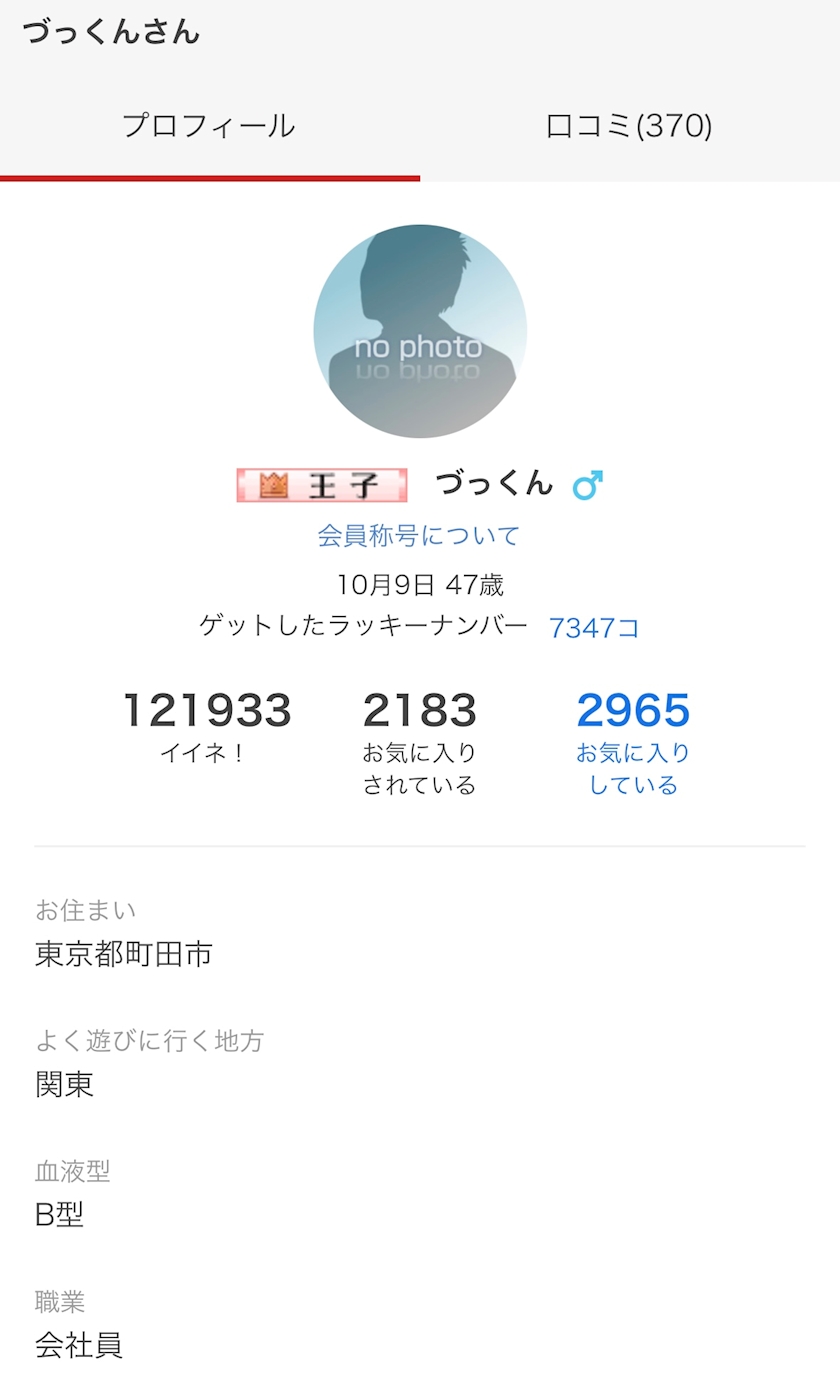Switch to the 口コミ(370) tab
This screenshot has width=840, height=1379.
click(629, 126)
